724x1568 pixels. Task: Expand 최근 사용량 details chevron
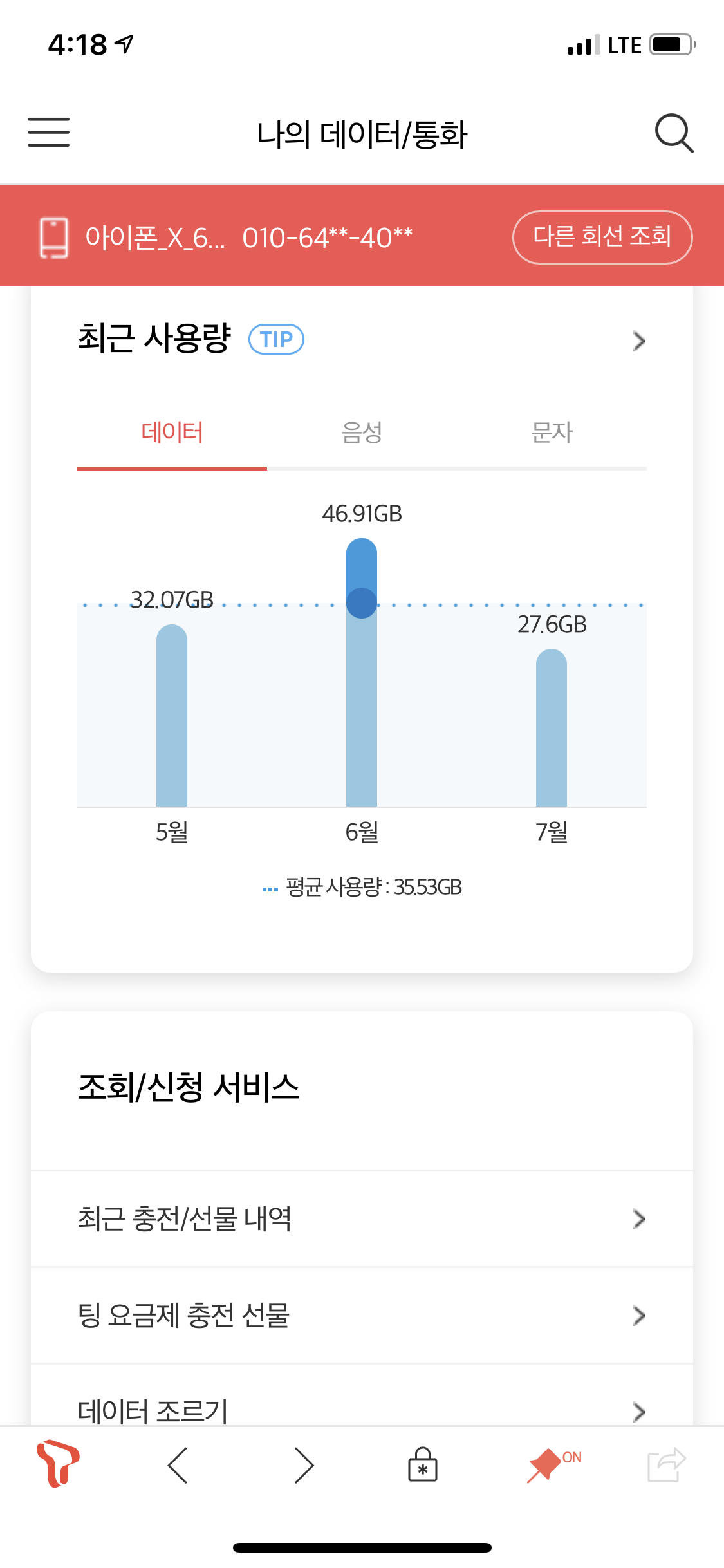click(x=638, y=341)
